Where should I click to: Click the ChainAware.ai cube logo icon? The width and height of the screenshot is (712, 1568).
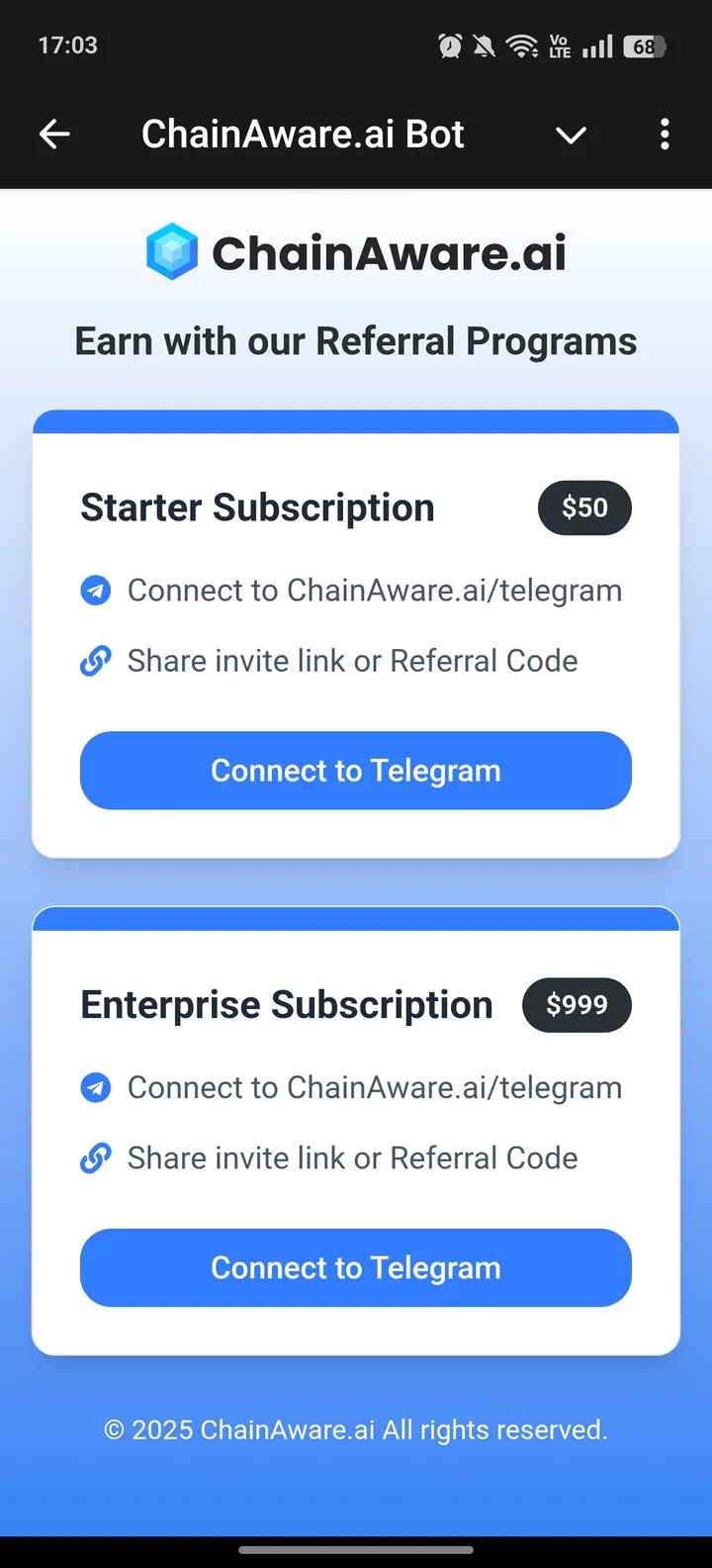coord(170,251)
